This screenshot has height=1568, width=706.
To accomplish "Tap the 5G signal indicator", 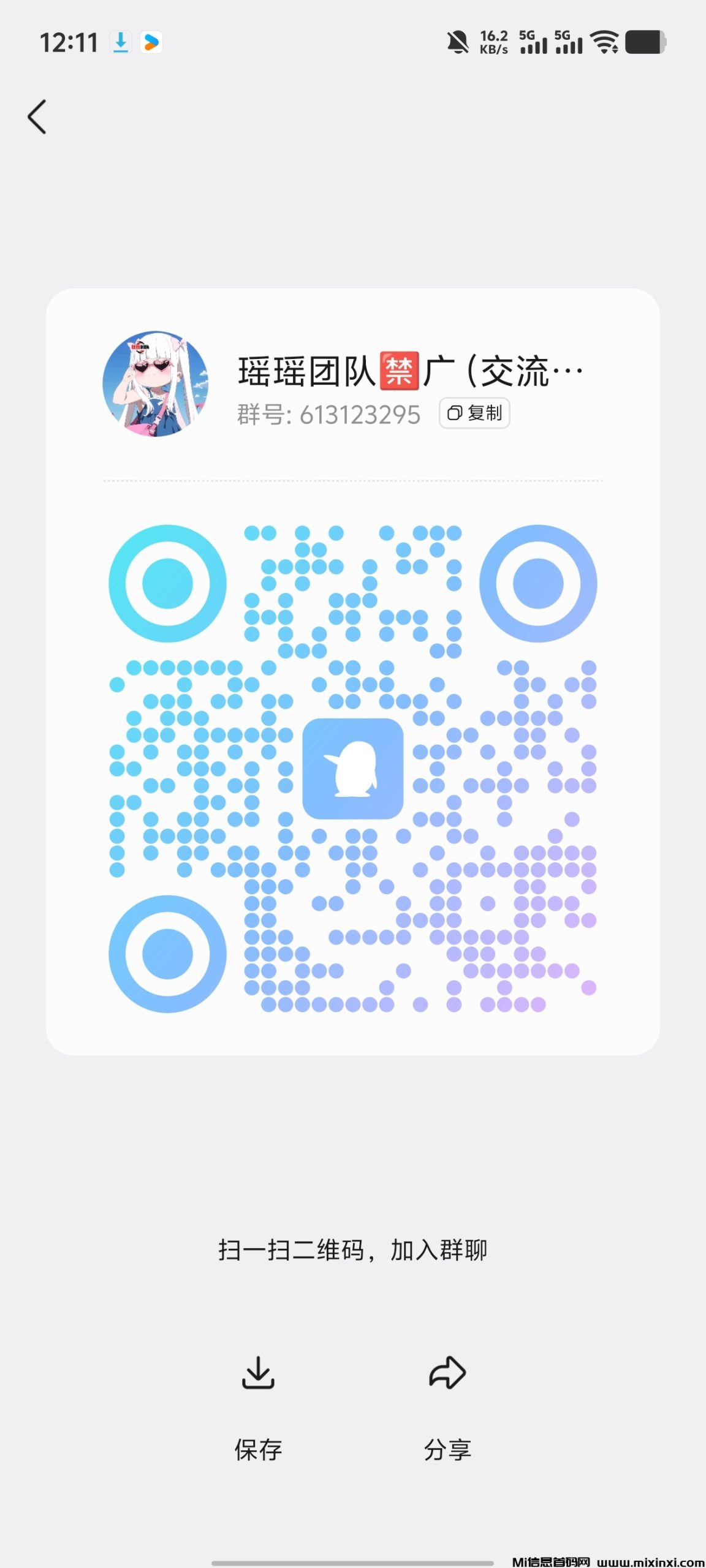I will tap(533, 42).
